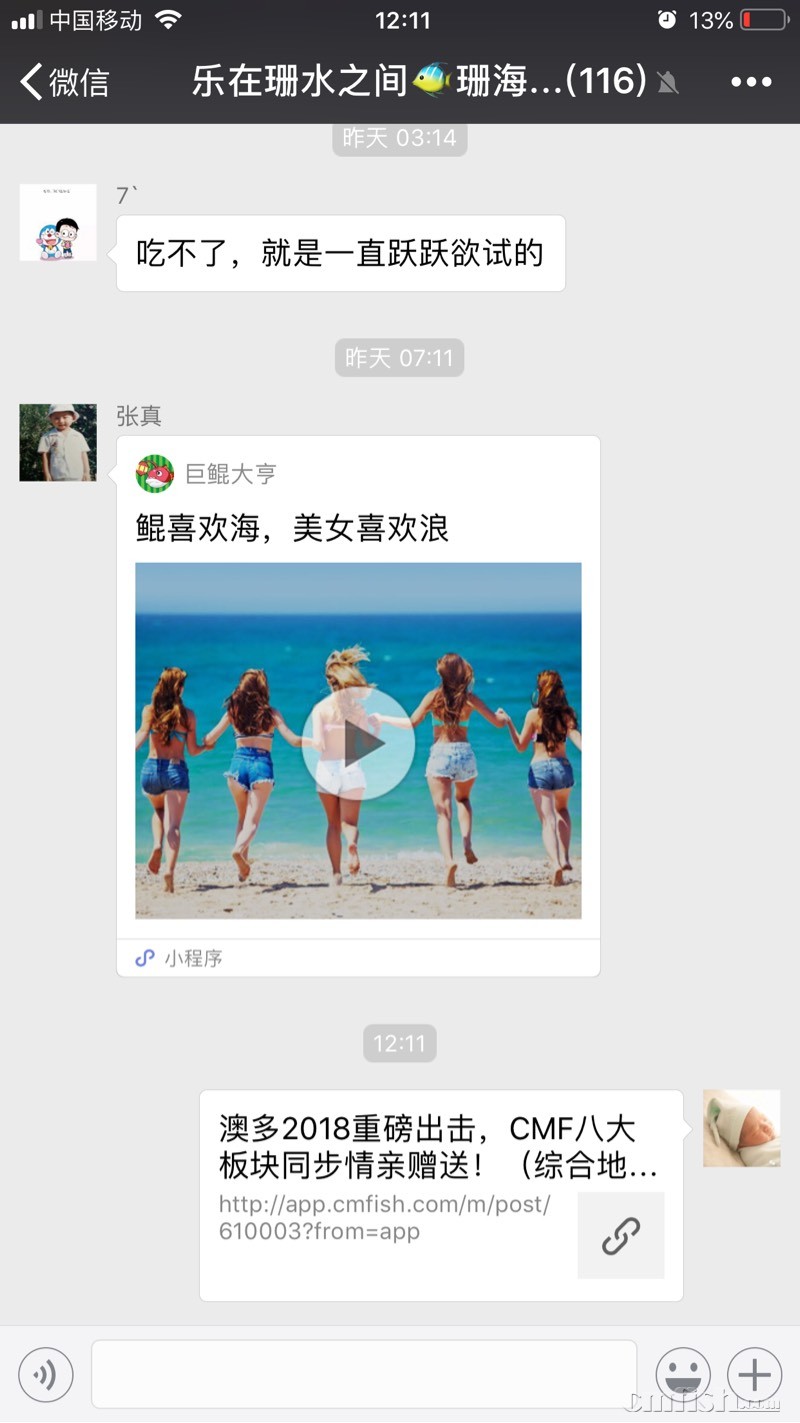The height and width of the screenshot is (1423, 800).
Task: Open the emoji sticker panel
Action: click(683, 1375)
